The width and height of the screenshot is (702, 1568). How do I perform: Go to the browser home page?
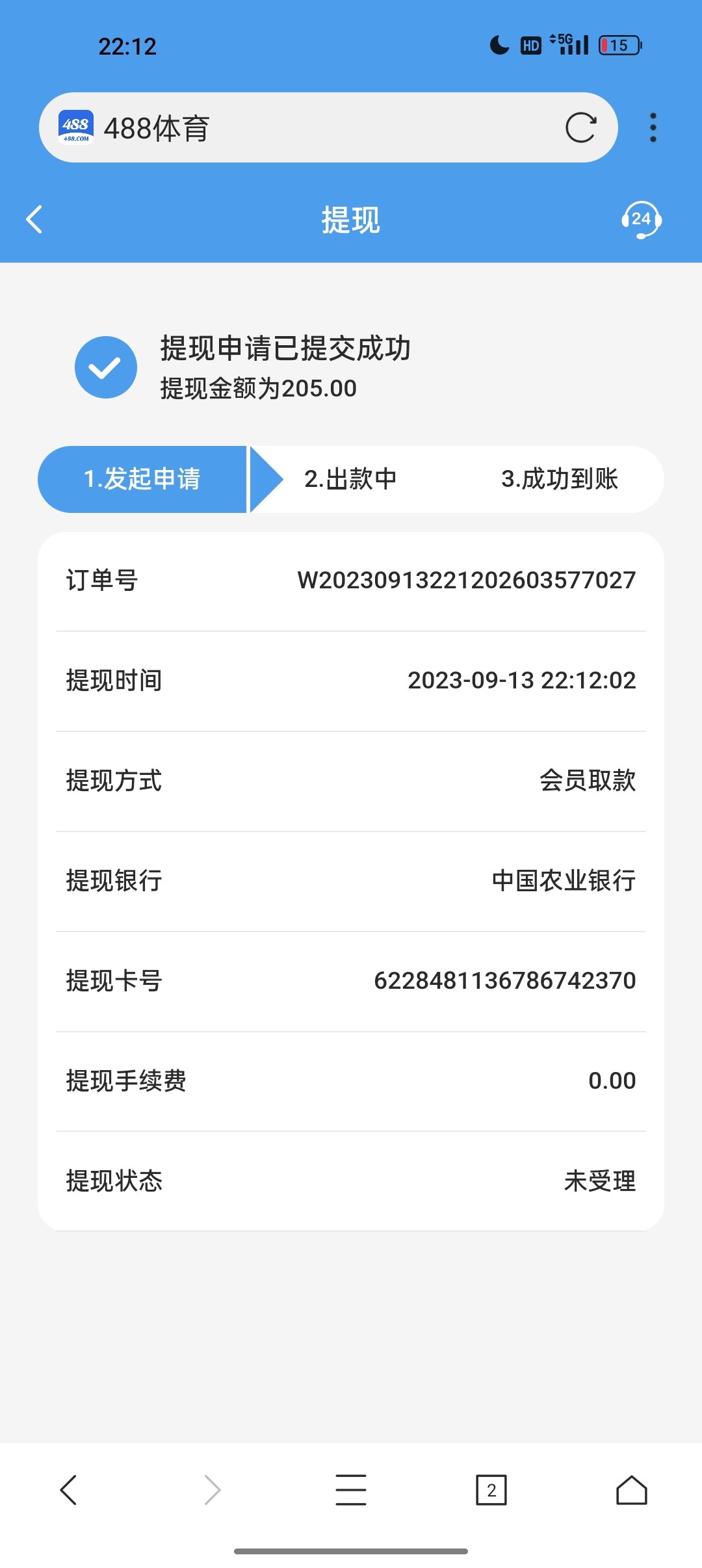pyautogui.click(x=631, y=1489)
